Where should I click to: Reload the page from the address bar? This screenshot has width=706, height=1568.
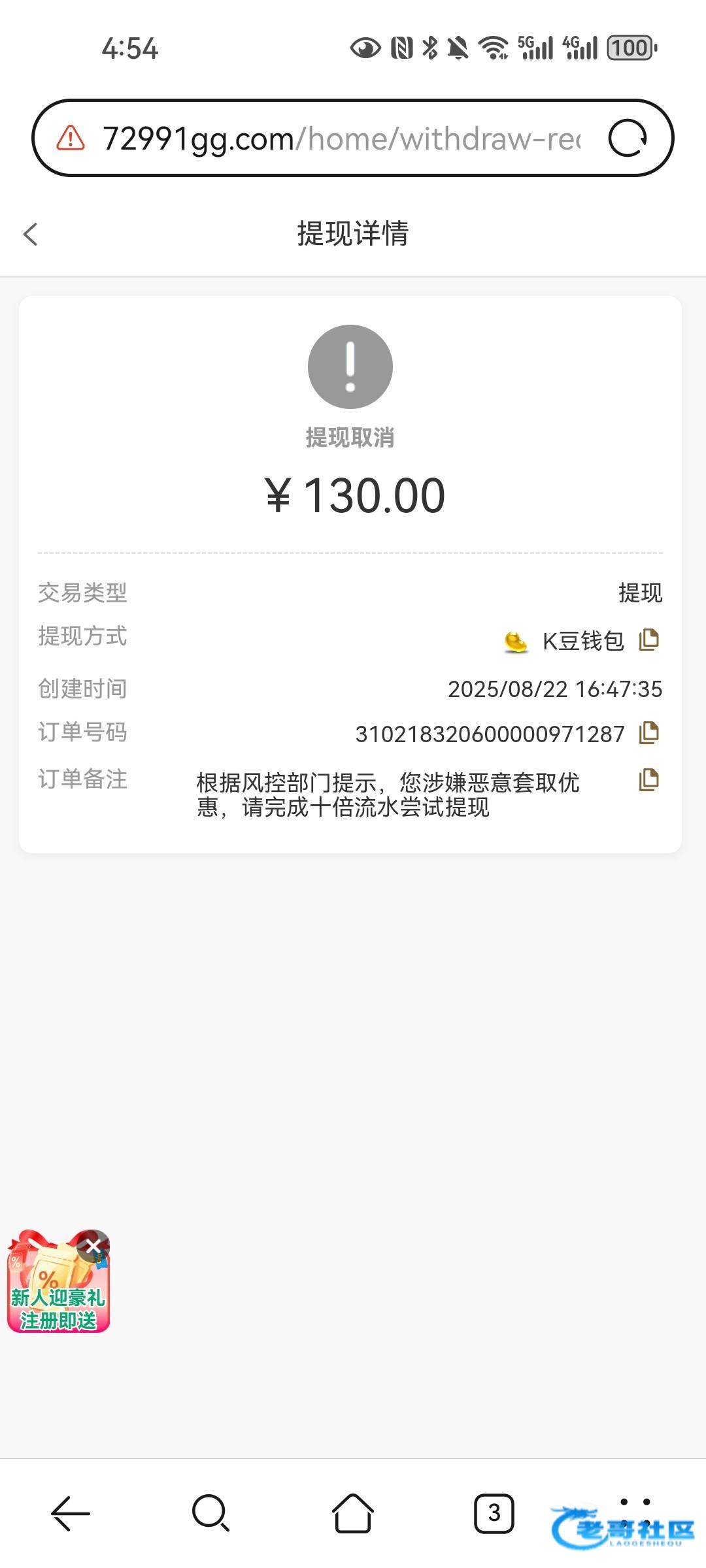click(x=627, y=139)
